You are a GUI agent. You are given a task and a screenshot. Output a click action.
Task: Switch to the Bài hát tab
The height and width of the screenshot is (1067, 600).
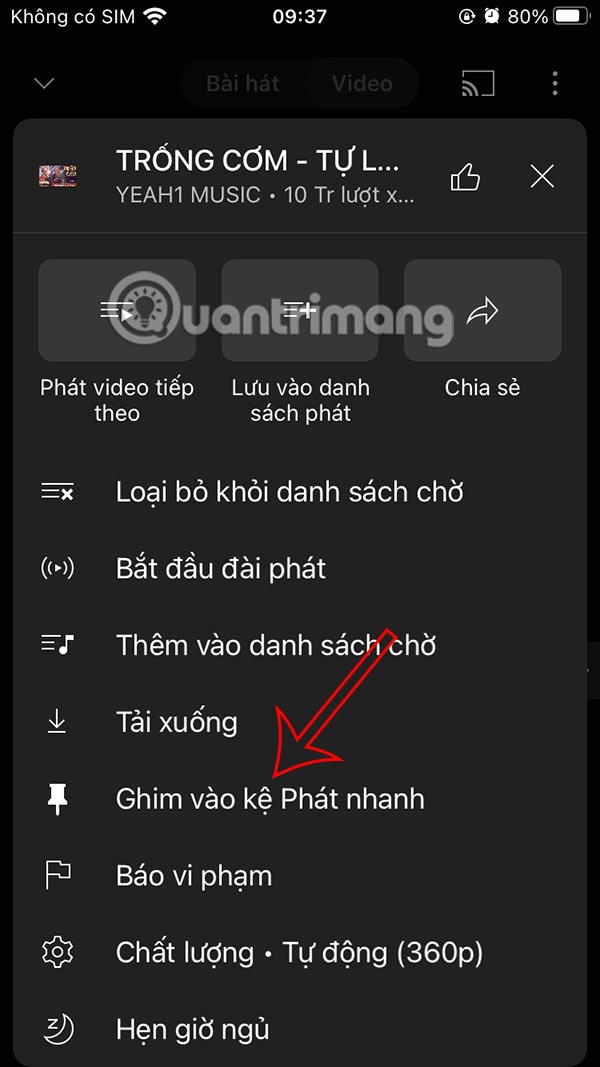point(243,84)
